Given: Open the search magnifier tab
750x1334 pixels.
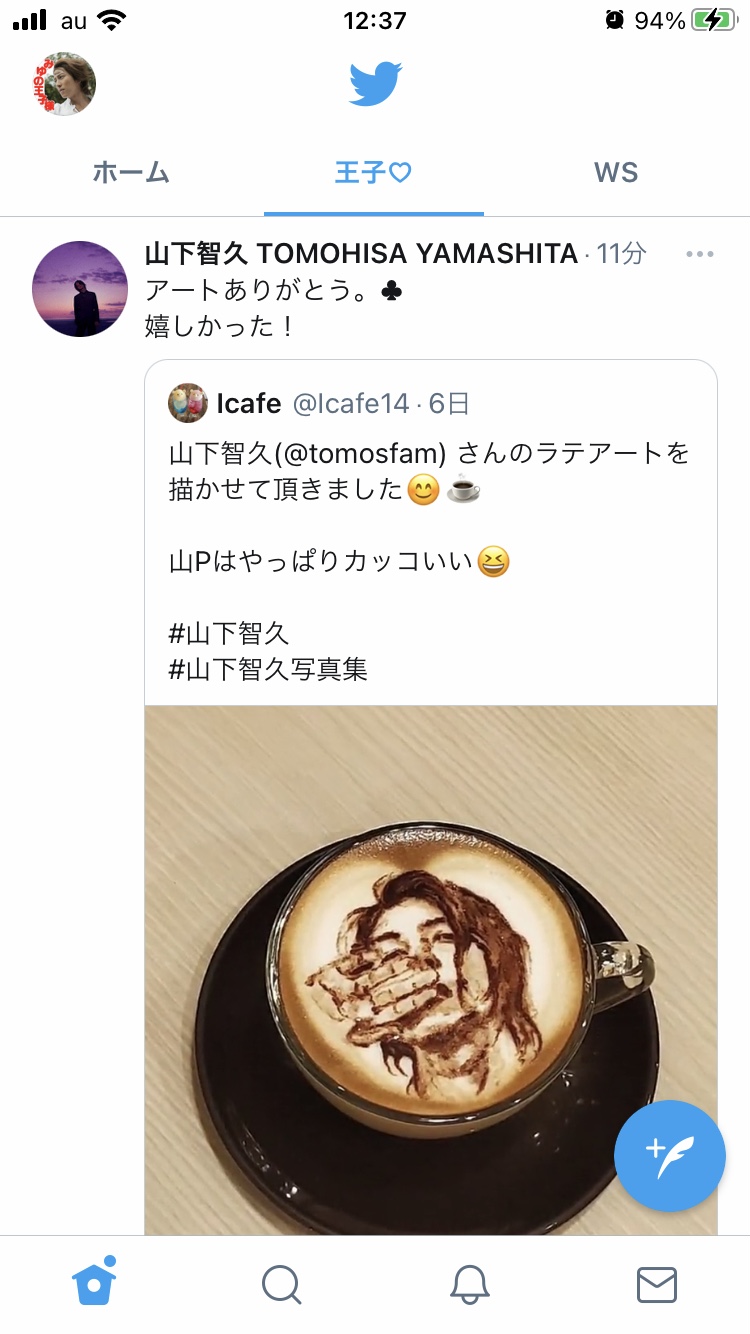Looking at the screenshot, I should tap(281, 1284).
